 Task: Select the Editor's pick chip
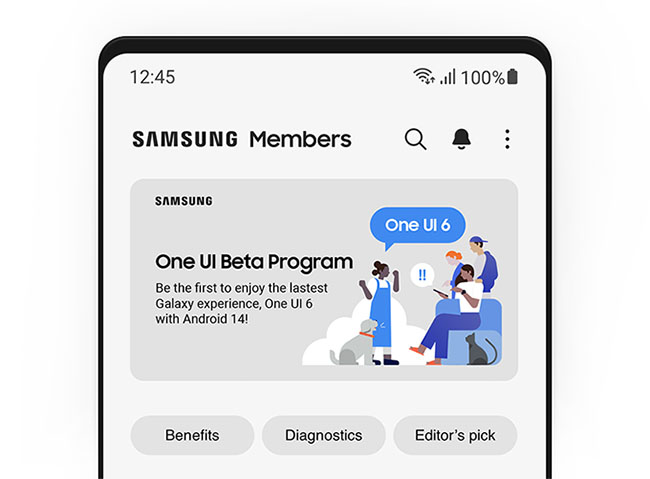point(455,435)
